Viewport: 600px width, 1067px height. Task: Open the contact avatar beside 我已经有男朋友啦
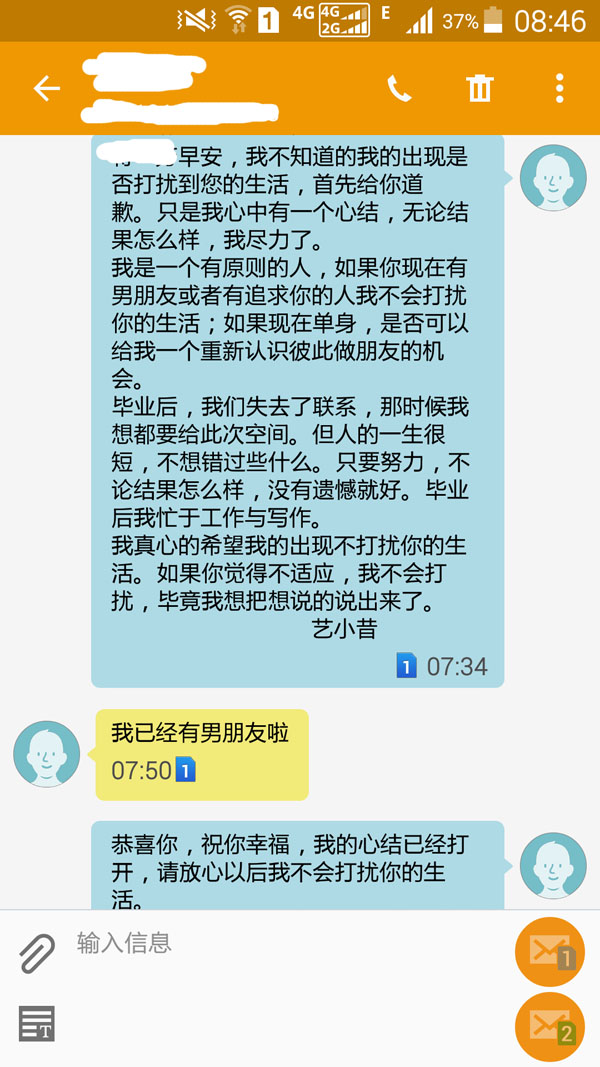click(x=47, y=753)
